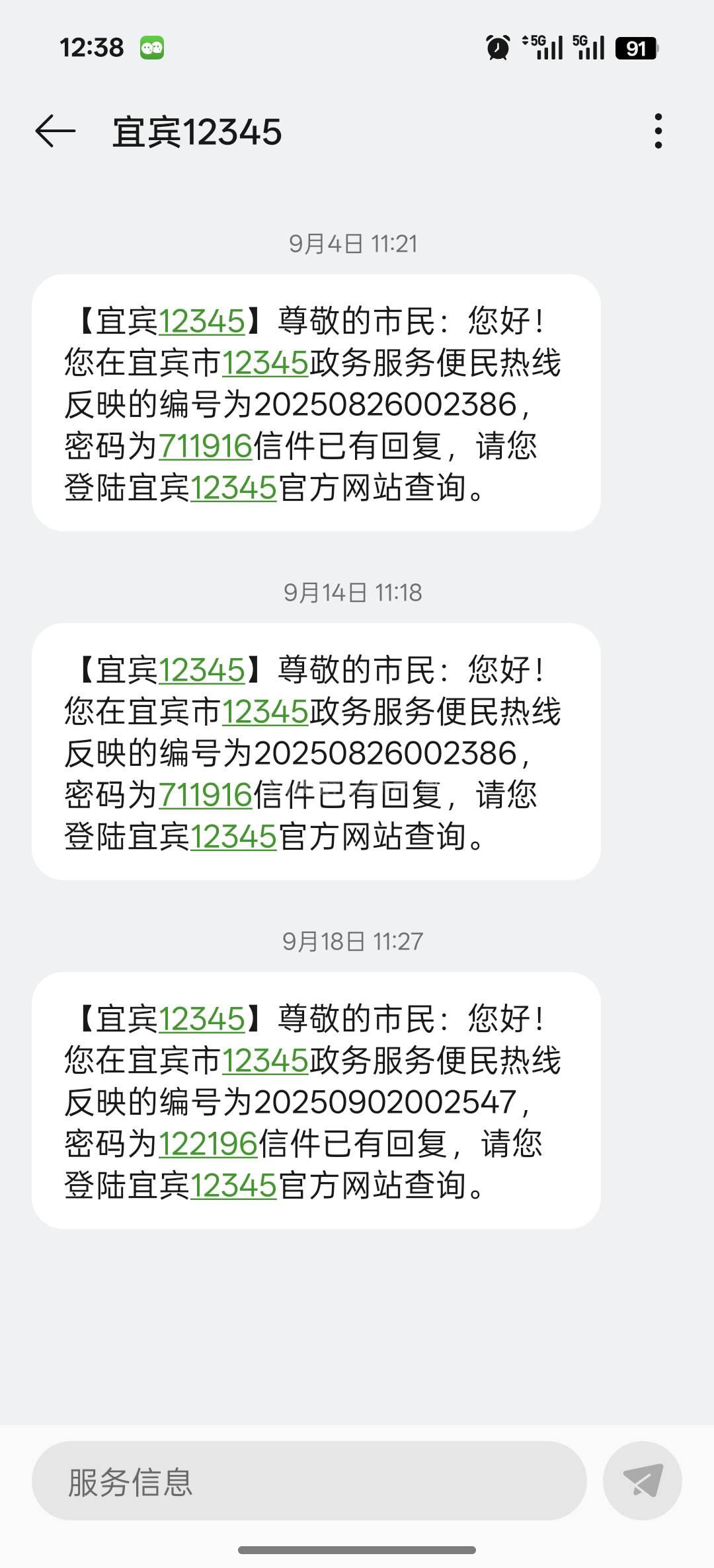The width and height of the screenshot is (714, 1568).
Task: Open the three-dot overflow menu
Action: tap(658, 131)
